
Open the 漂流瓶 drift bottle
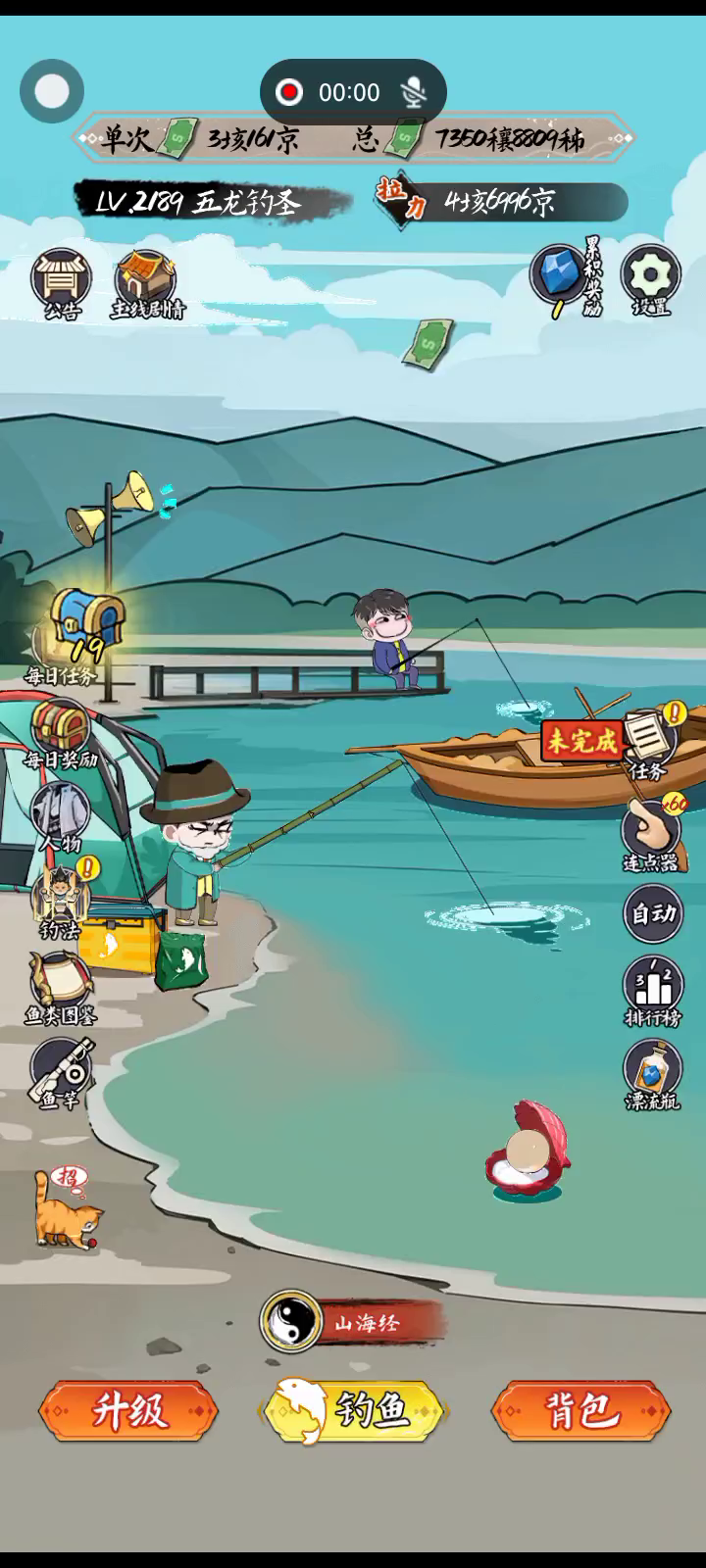653,1075
